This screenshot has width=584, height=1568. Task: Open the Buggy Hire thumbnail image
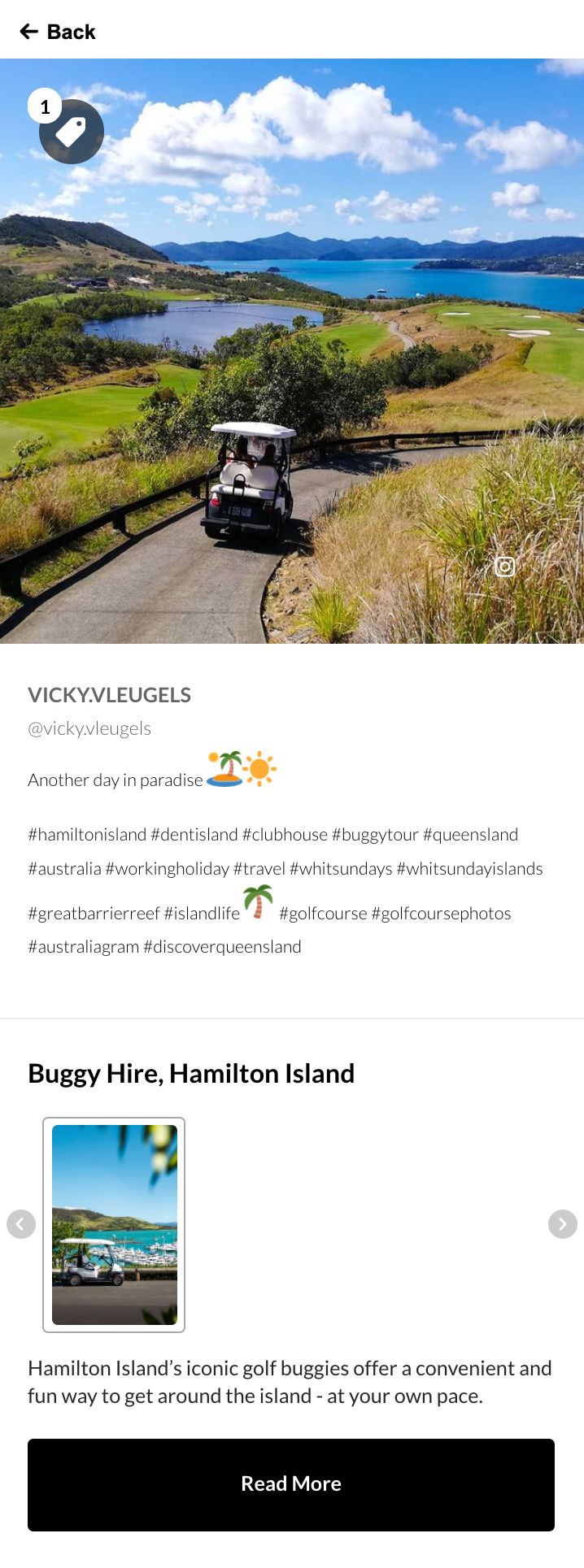pos(114,1224)
